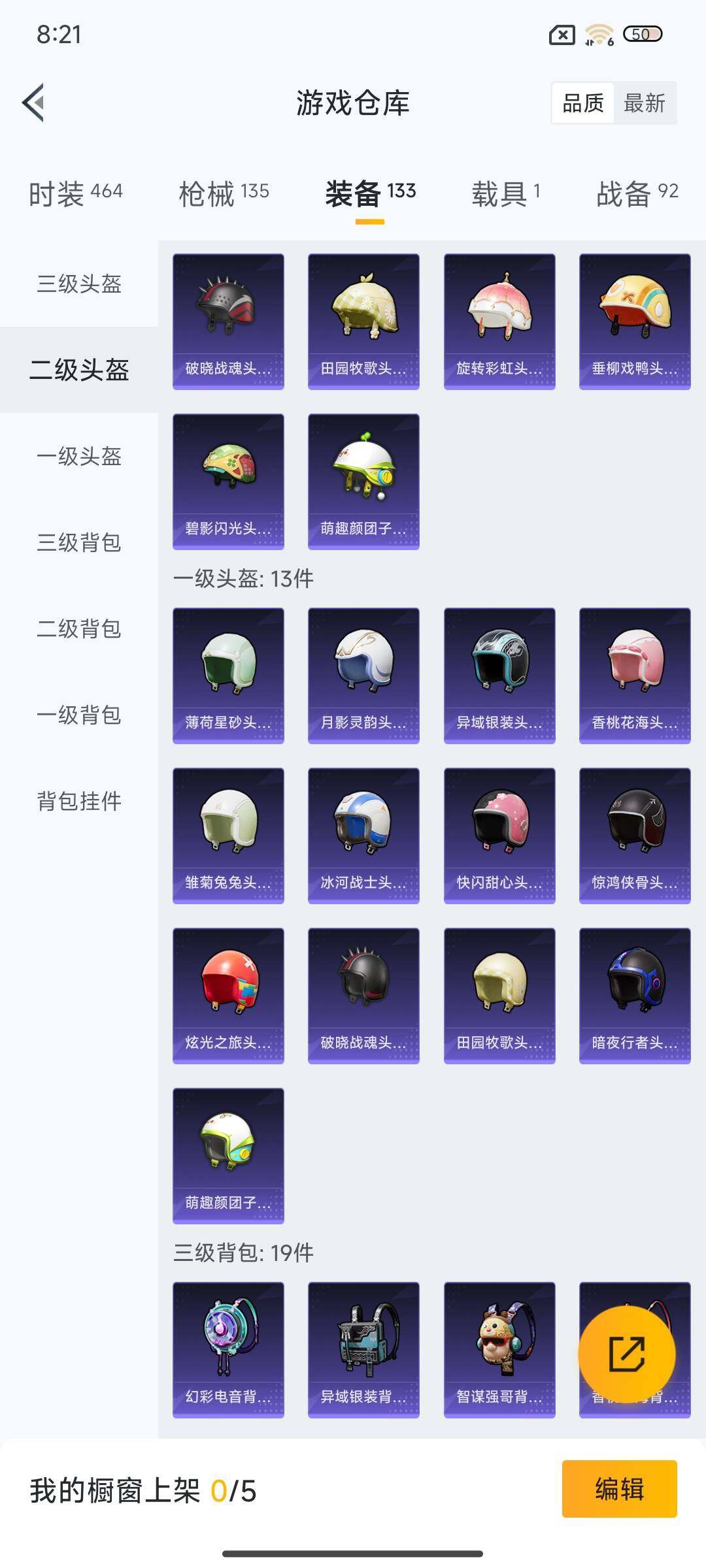This screenshot has width=706, height=1568.
Task: Open 背包挂件 in the side list
Action: (79, 801)
